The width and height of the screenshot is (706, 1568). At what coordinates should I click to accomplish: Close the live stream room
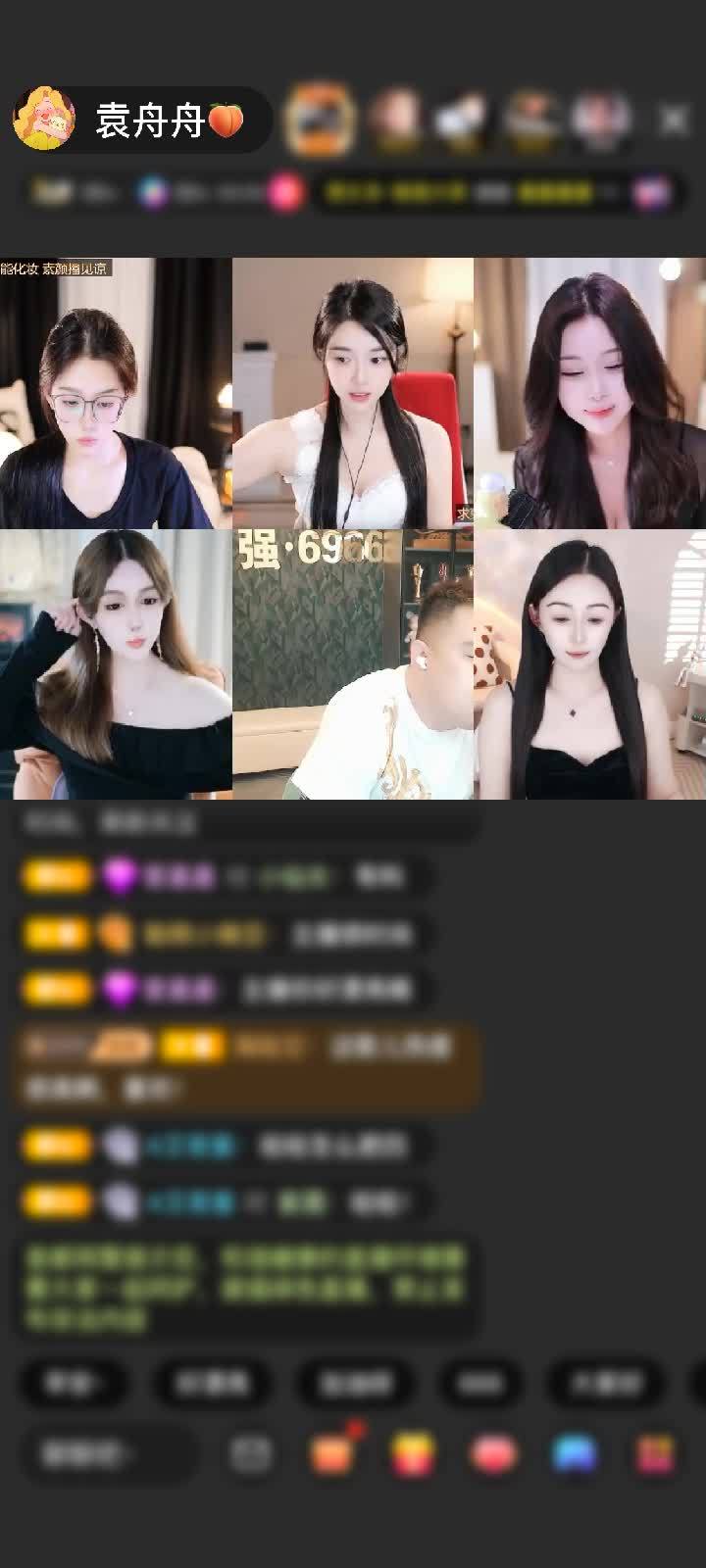tap(674, 121)
